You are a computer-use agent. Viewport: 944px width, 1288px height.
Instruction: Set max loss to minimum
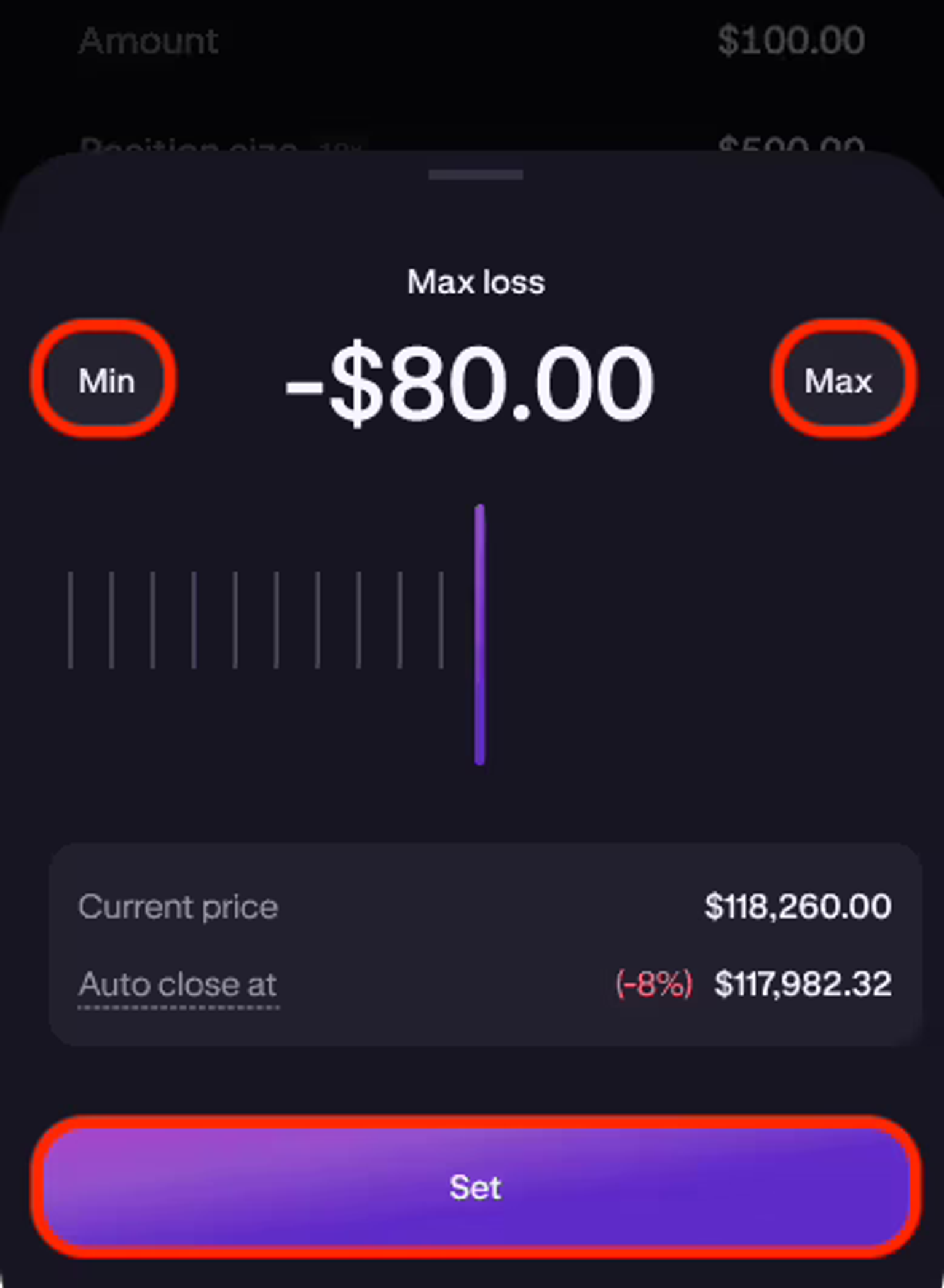[x=105, y=380]
